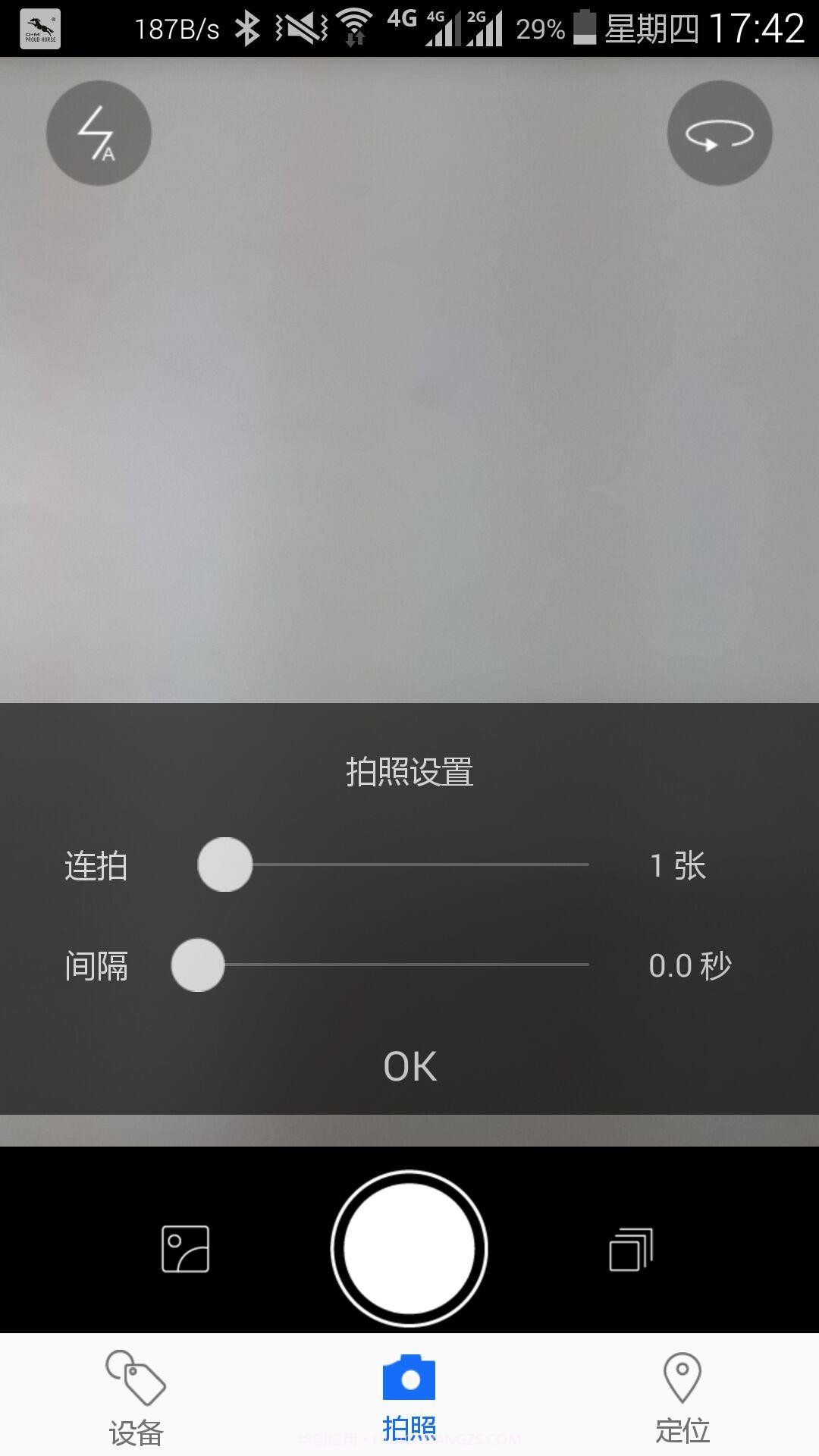Tap the 间隔 interval slider handle
The height and width of the screenshot is (1456, 819).
coord(199,965)
